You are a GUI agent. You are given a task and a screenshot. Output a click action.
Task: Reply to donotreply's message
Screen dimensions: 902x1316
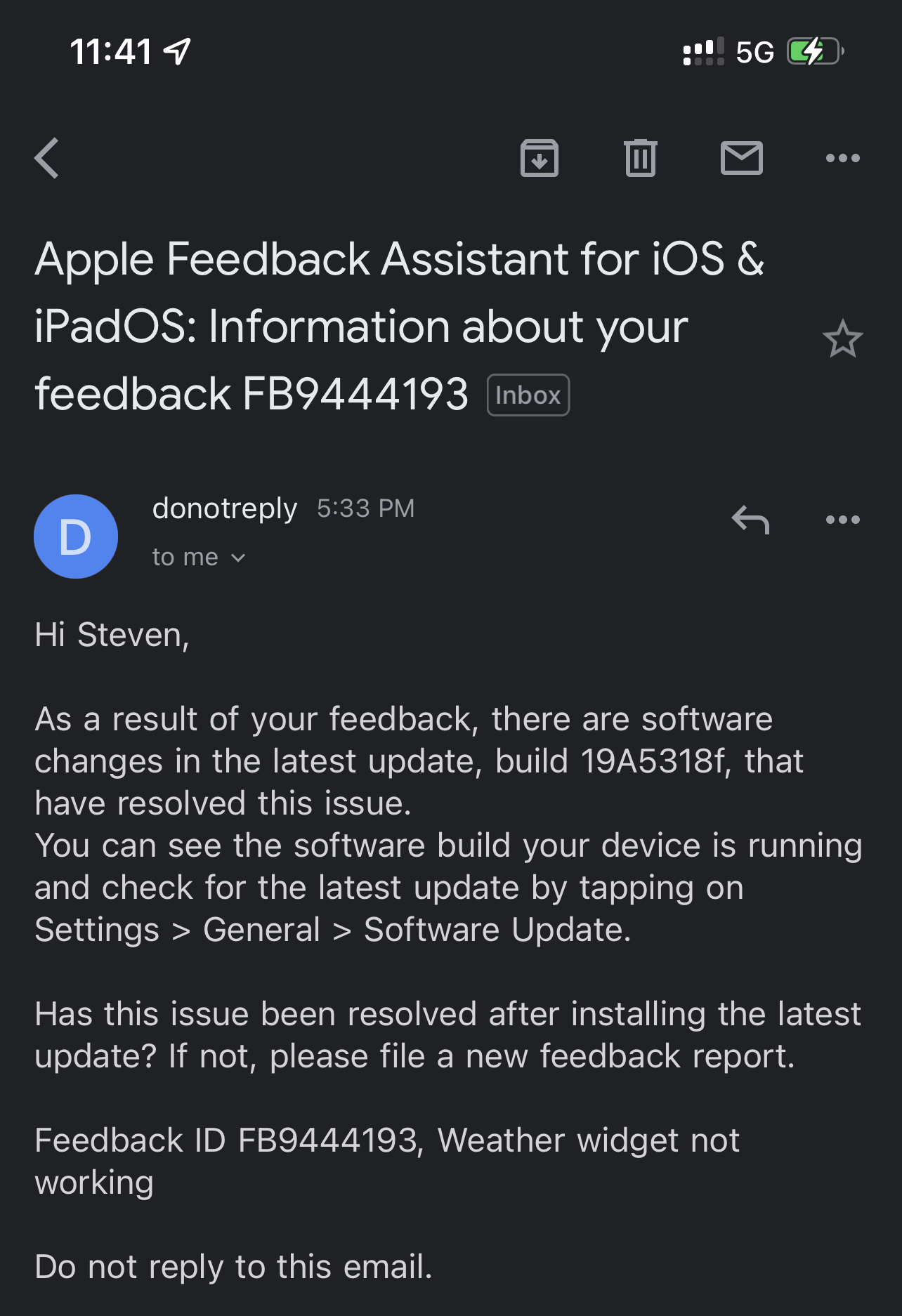(x=750, y=520)
